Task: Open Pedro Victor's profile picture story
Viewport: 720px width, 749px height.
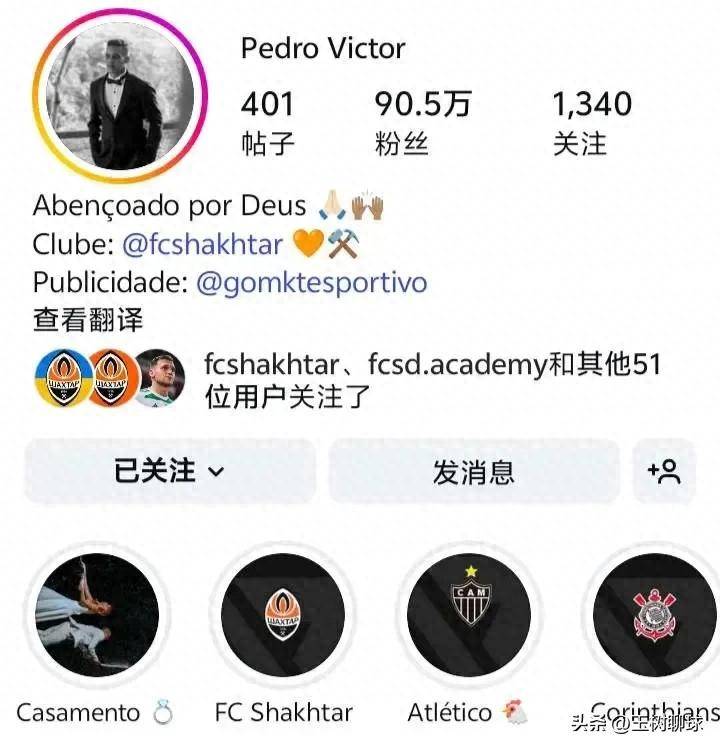Action: tap(119, 108)
